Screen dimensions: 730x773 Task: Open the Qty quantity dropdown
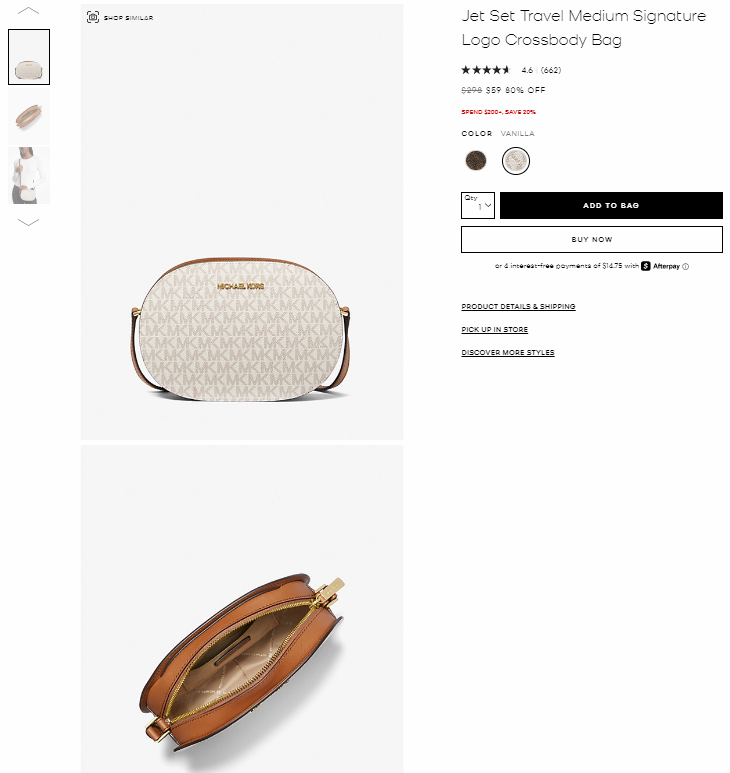[x=478, y=205]
